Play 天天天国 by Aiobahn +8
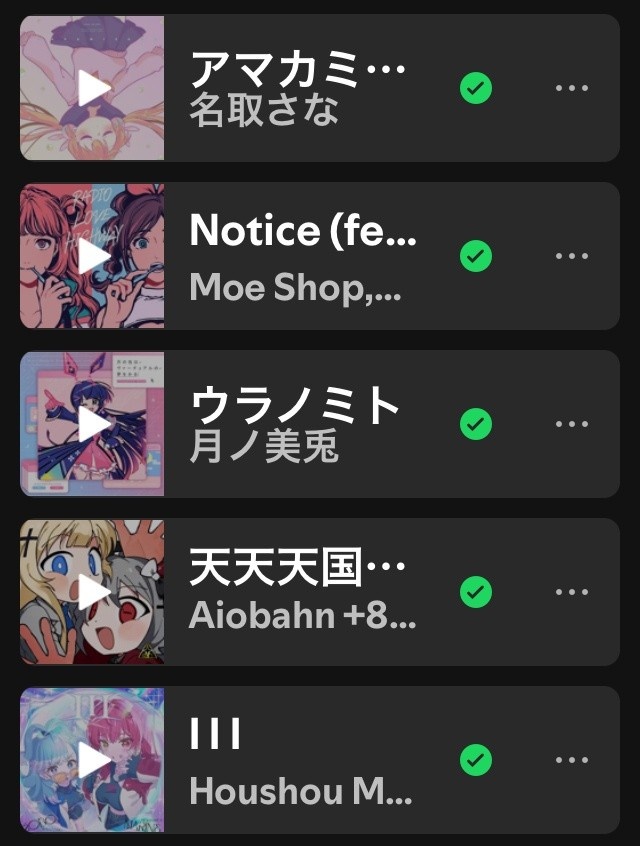This screenshot has width=640, height=846. (x=93, y=592)
